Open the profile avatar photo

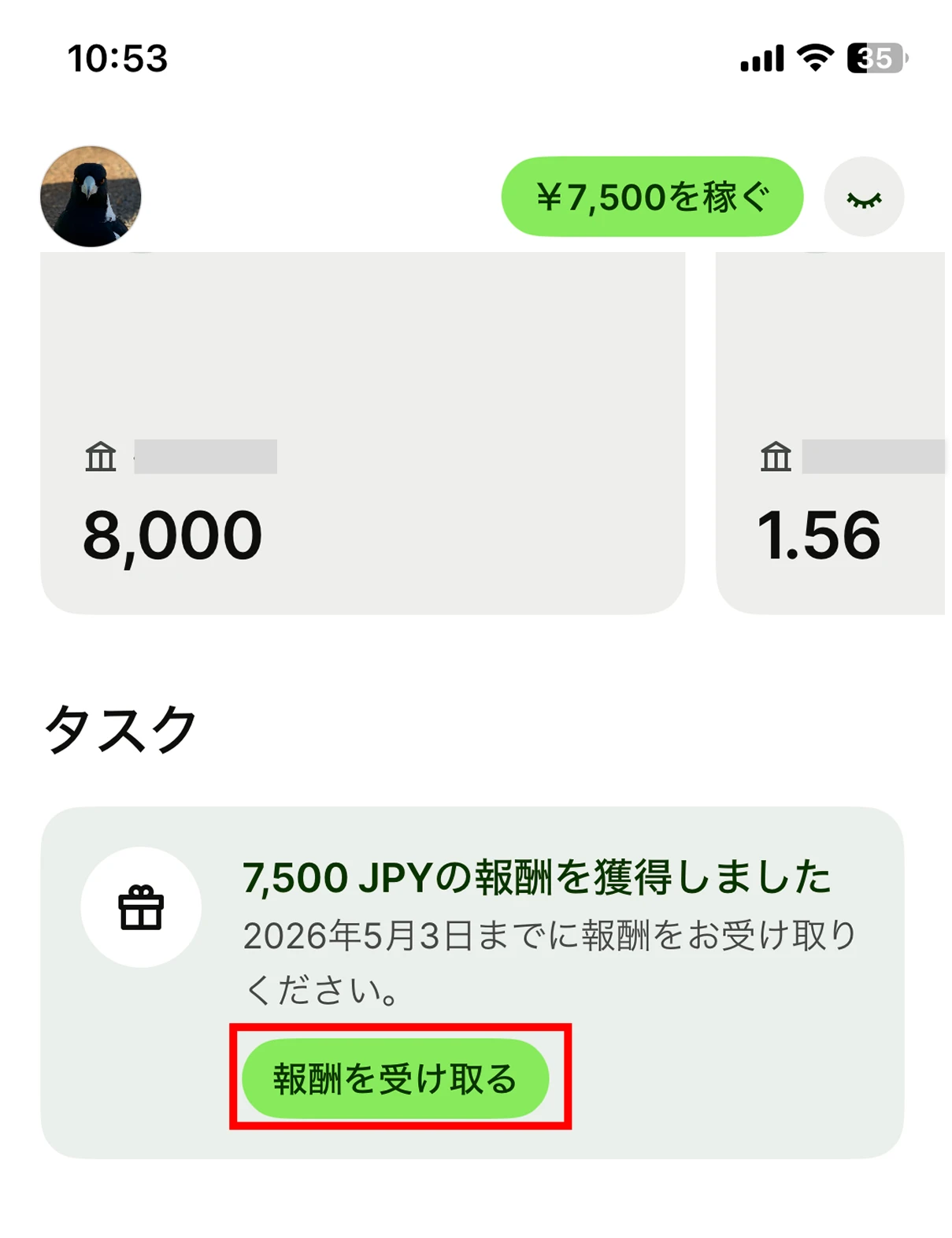tap(91, 196)
